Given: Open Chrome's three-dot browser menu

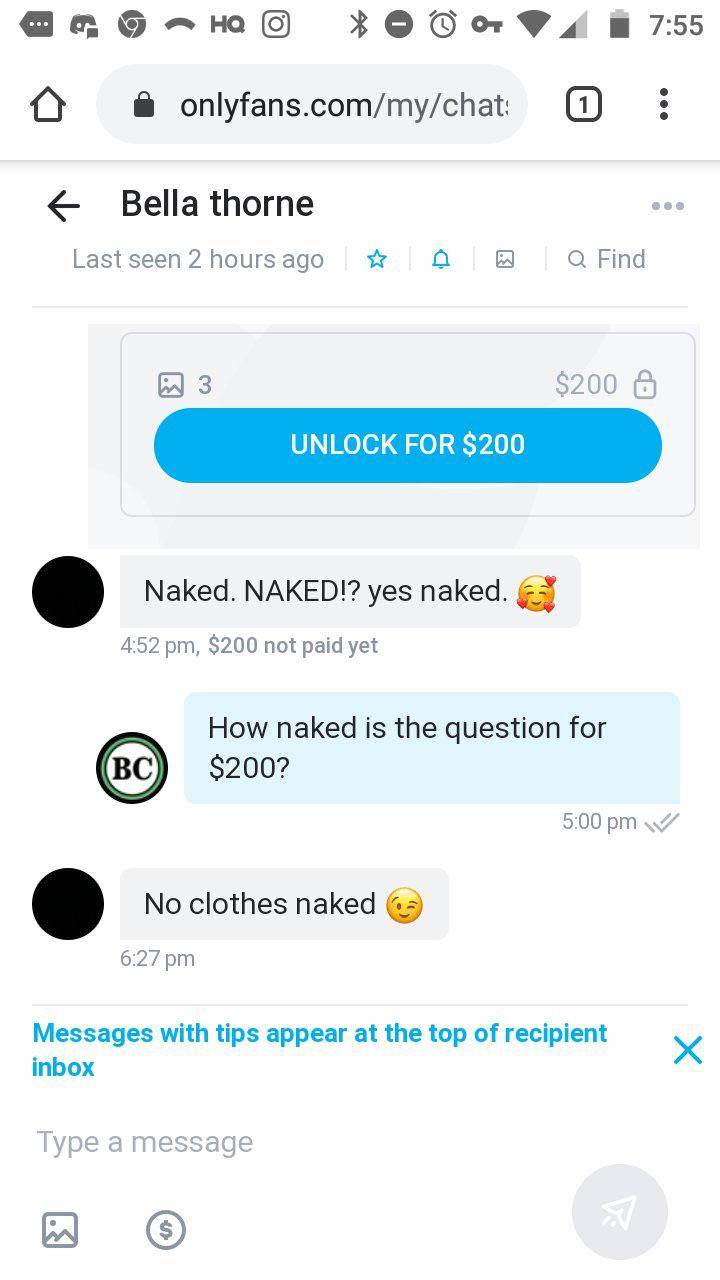Looking at the screenshot, I should coord(663,103).
